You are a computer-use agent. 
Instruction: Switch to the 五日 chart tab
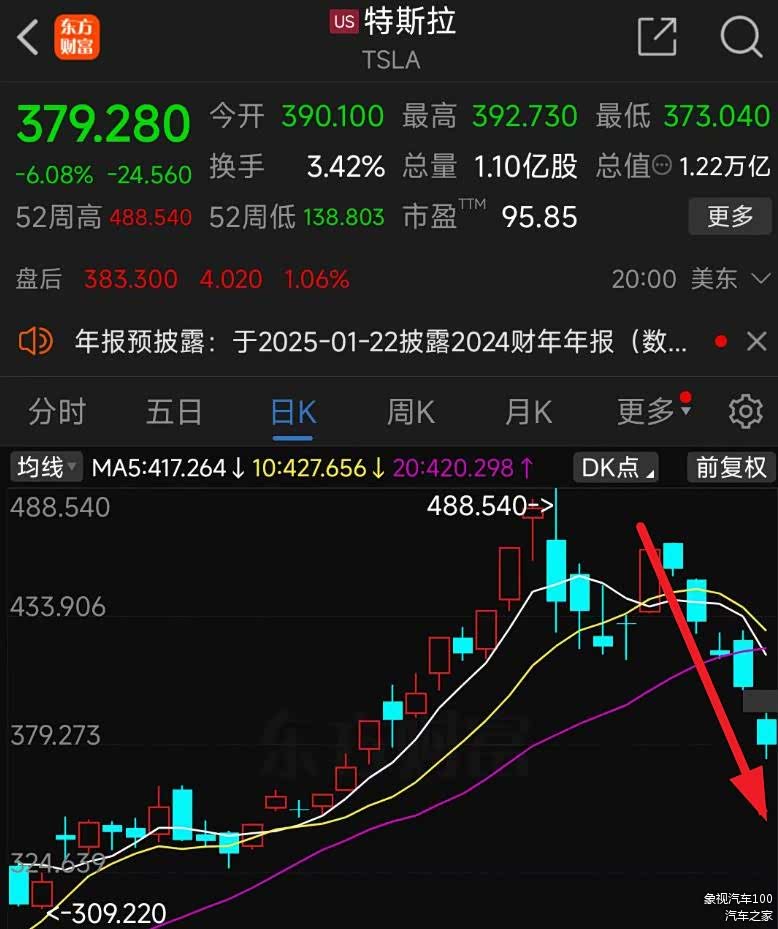174,412
